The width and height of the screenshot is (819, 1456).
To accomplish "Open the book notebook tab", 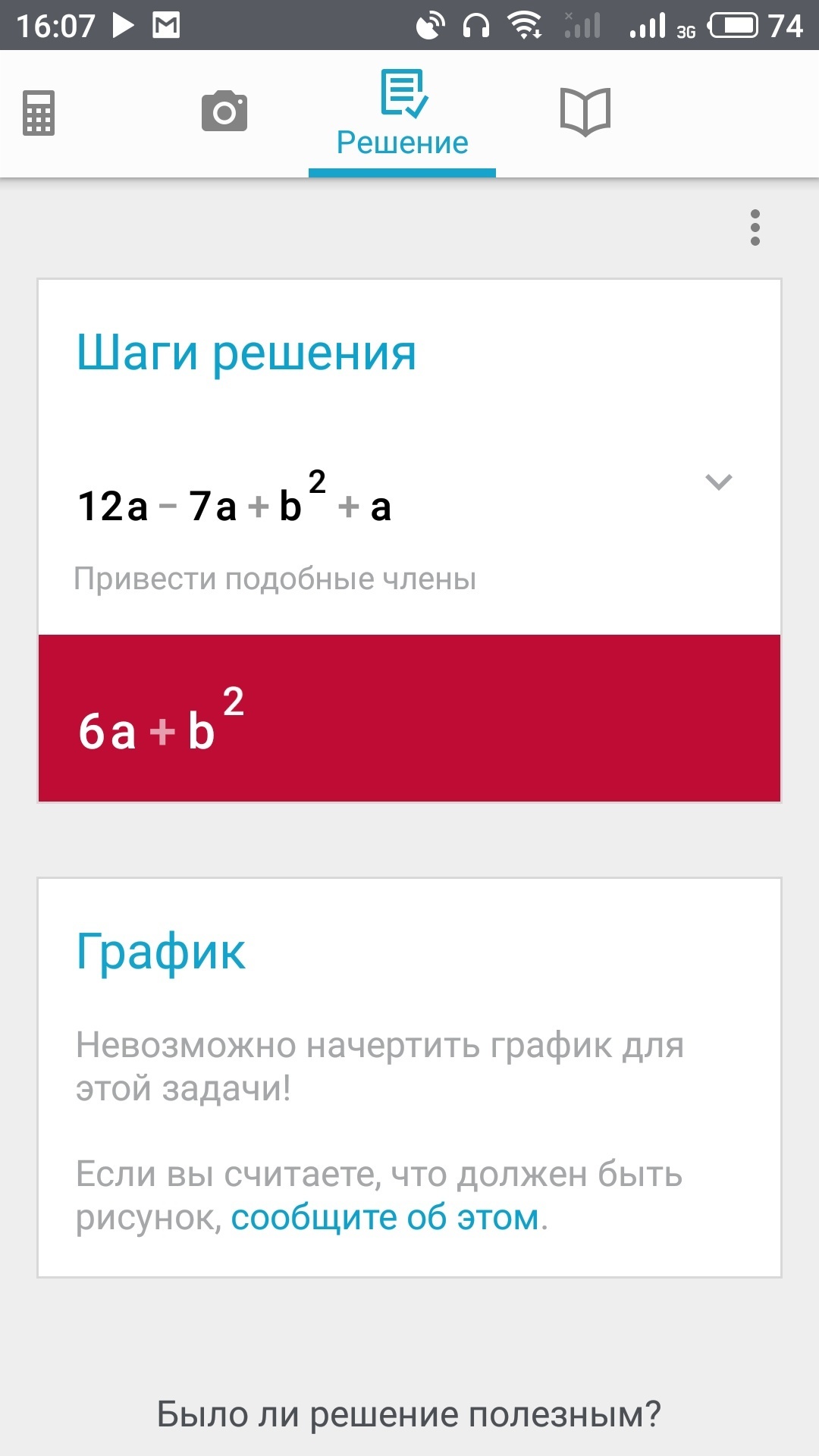I will pos(585,111).
